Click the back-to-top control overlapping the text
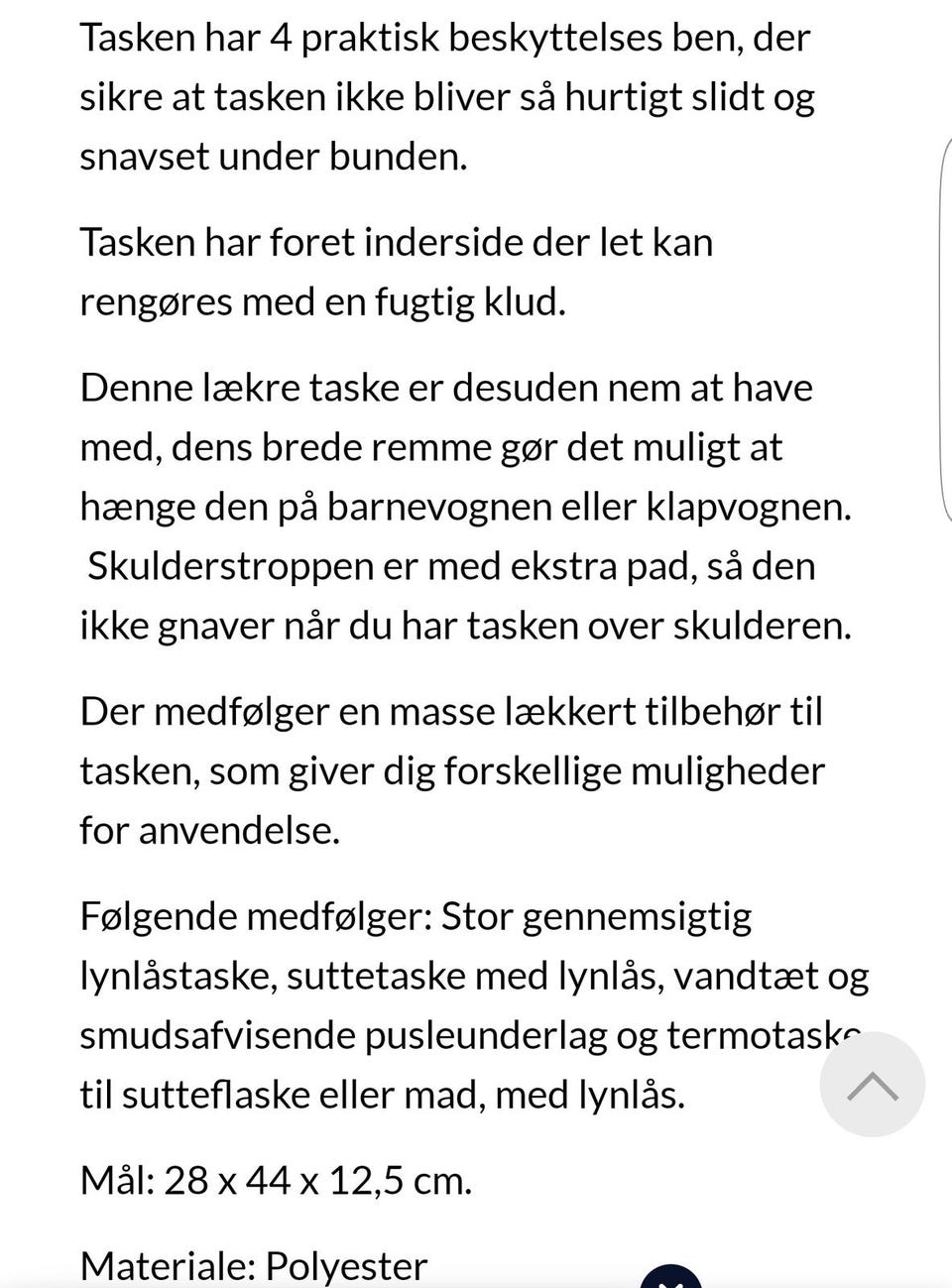Screen dimensions: 952x1288 pos(871,1084)
